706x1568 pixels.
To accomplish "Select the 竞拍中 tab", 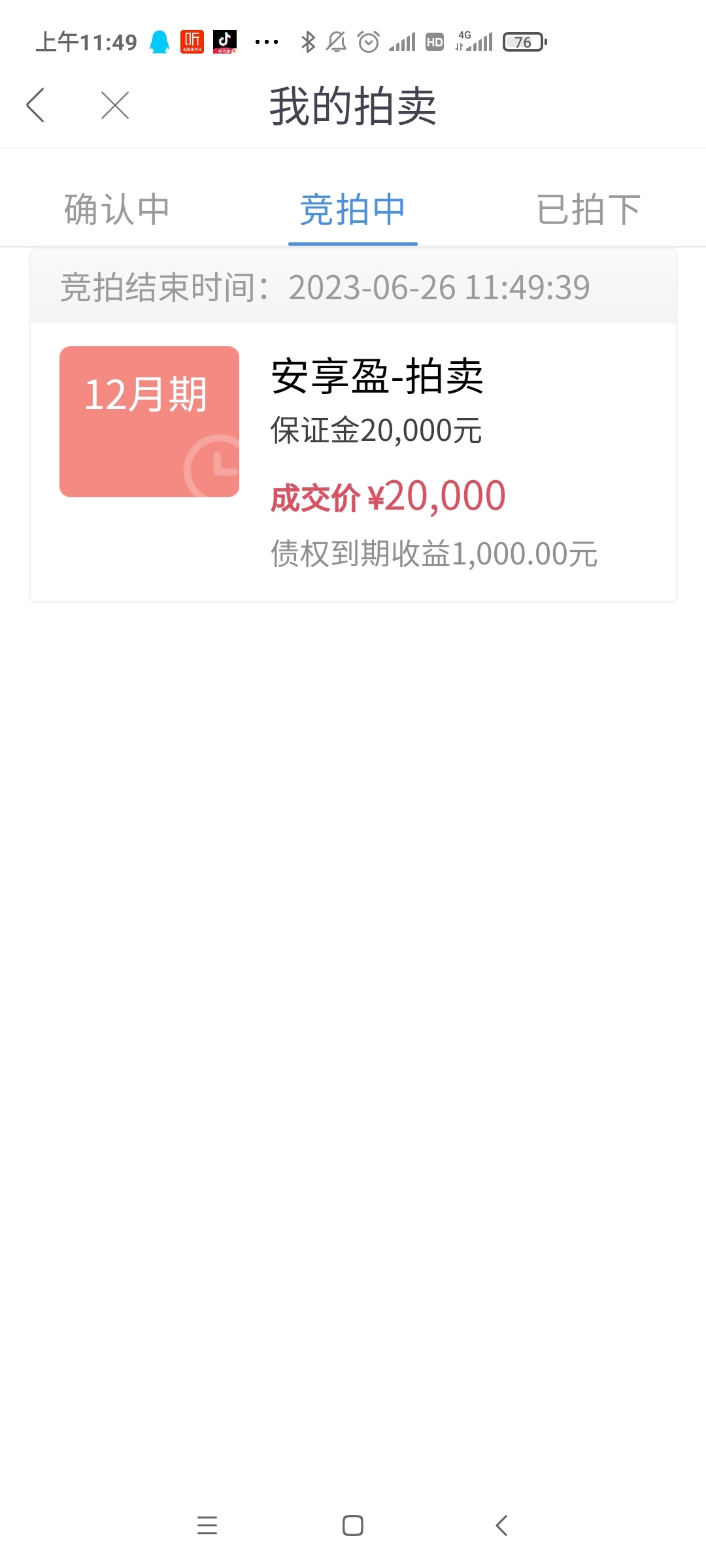I will pyautogui.click(x=353, y=210).
